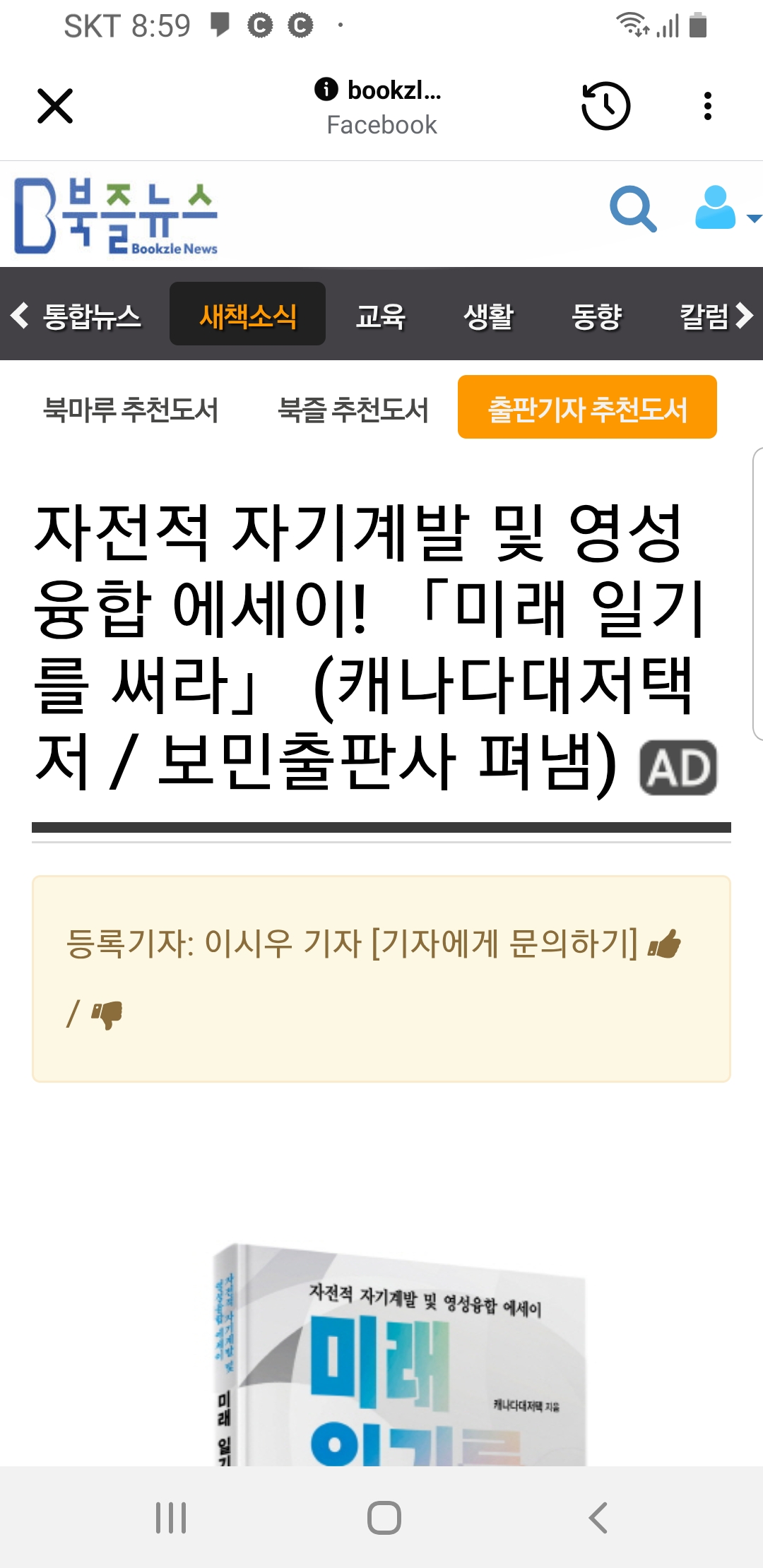Go to the 교육 tab
The image size is (763, 1568).
tap(381, 315)
